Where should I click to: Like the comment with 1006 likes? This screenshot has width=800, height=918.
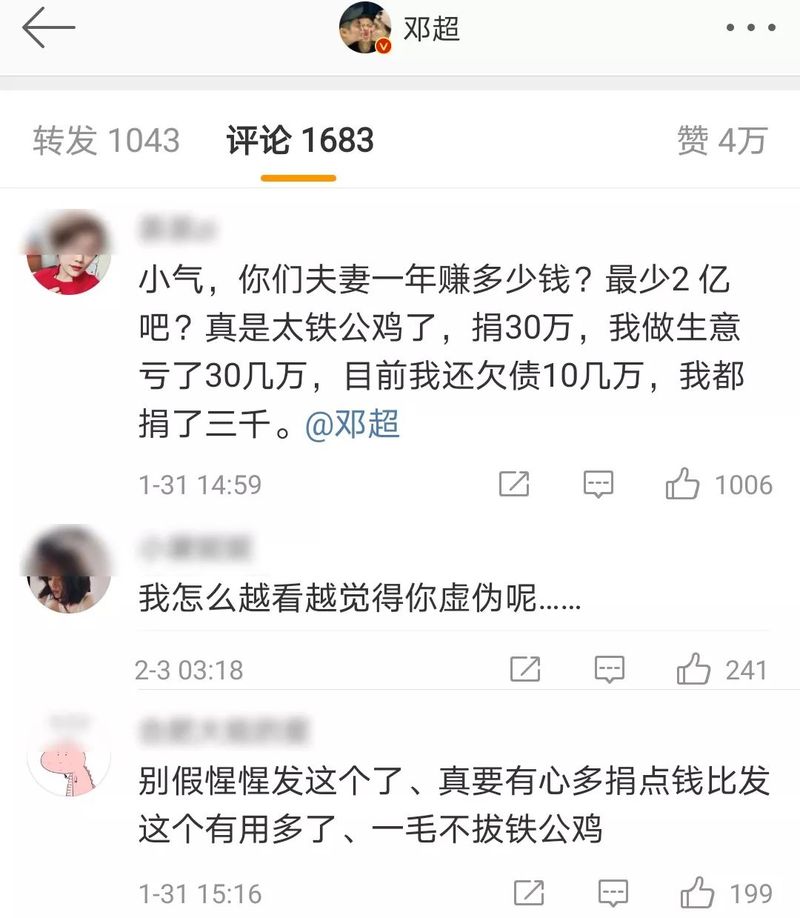tap(683, 485)
